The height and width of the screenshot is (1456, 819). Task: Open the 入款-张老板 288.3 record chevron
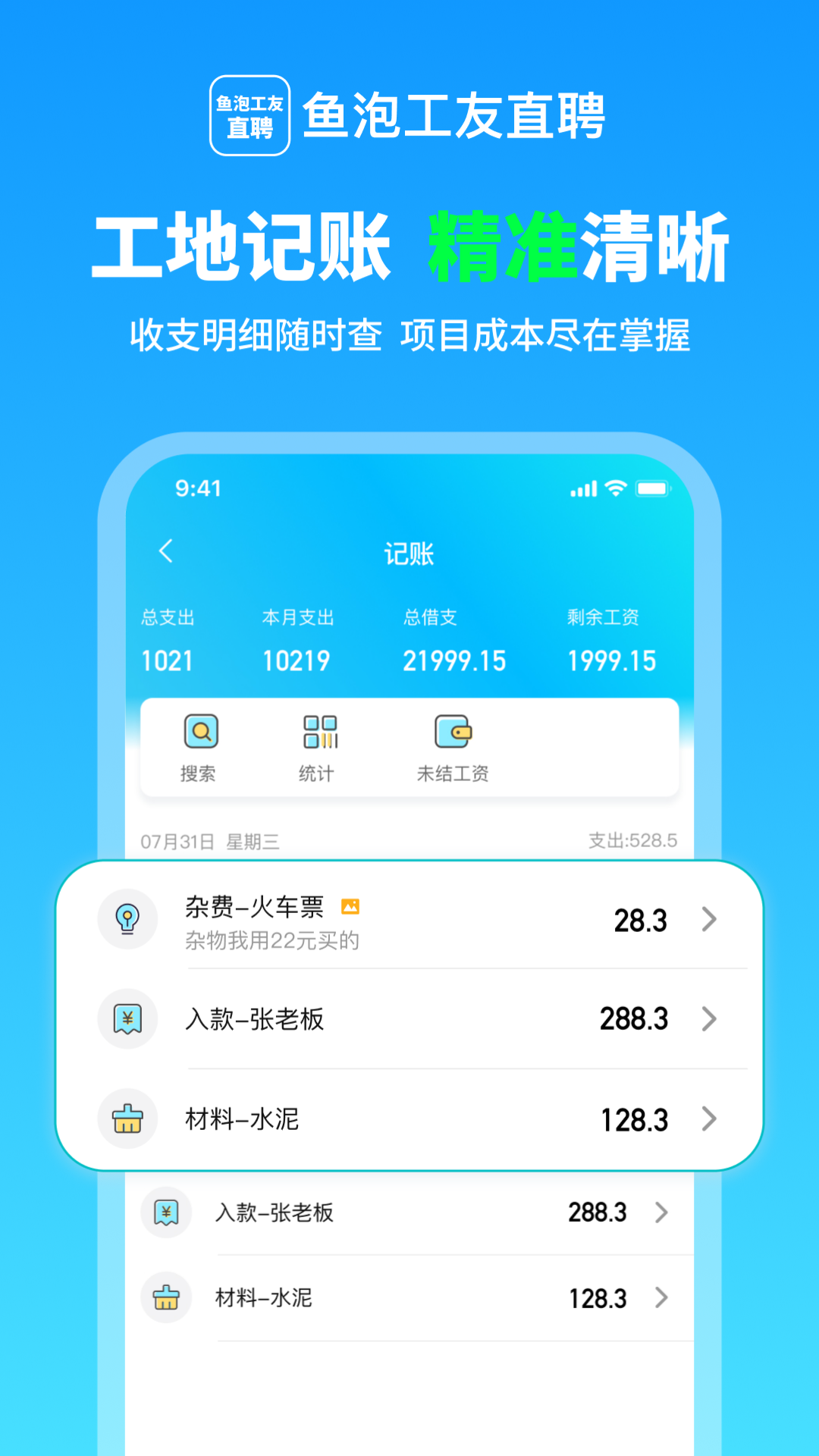coord(709,1019)
